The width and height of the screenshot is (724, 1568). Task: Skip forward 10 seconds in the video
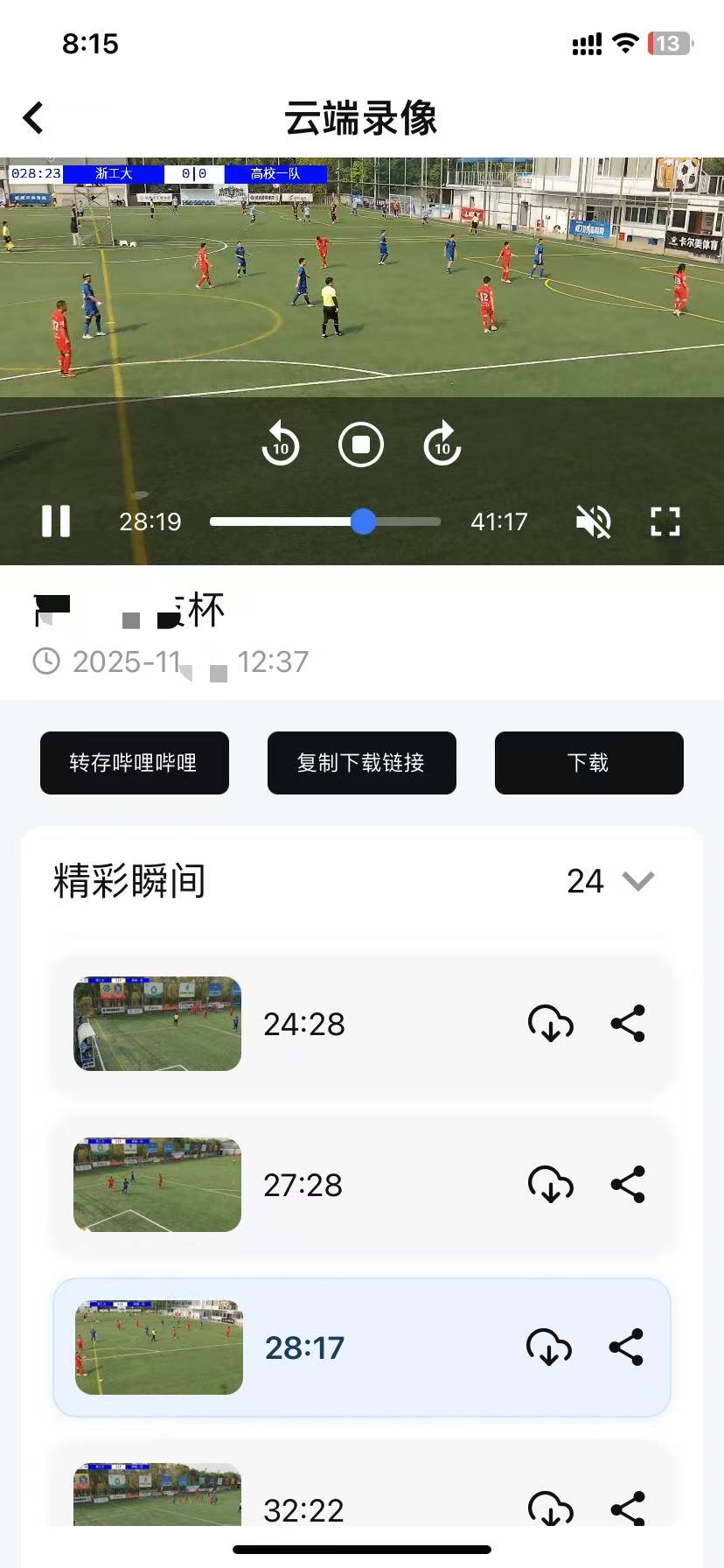coord(441,444)
